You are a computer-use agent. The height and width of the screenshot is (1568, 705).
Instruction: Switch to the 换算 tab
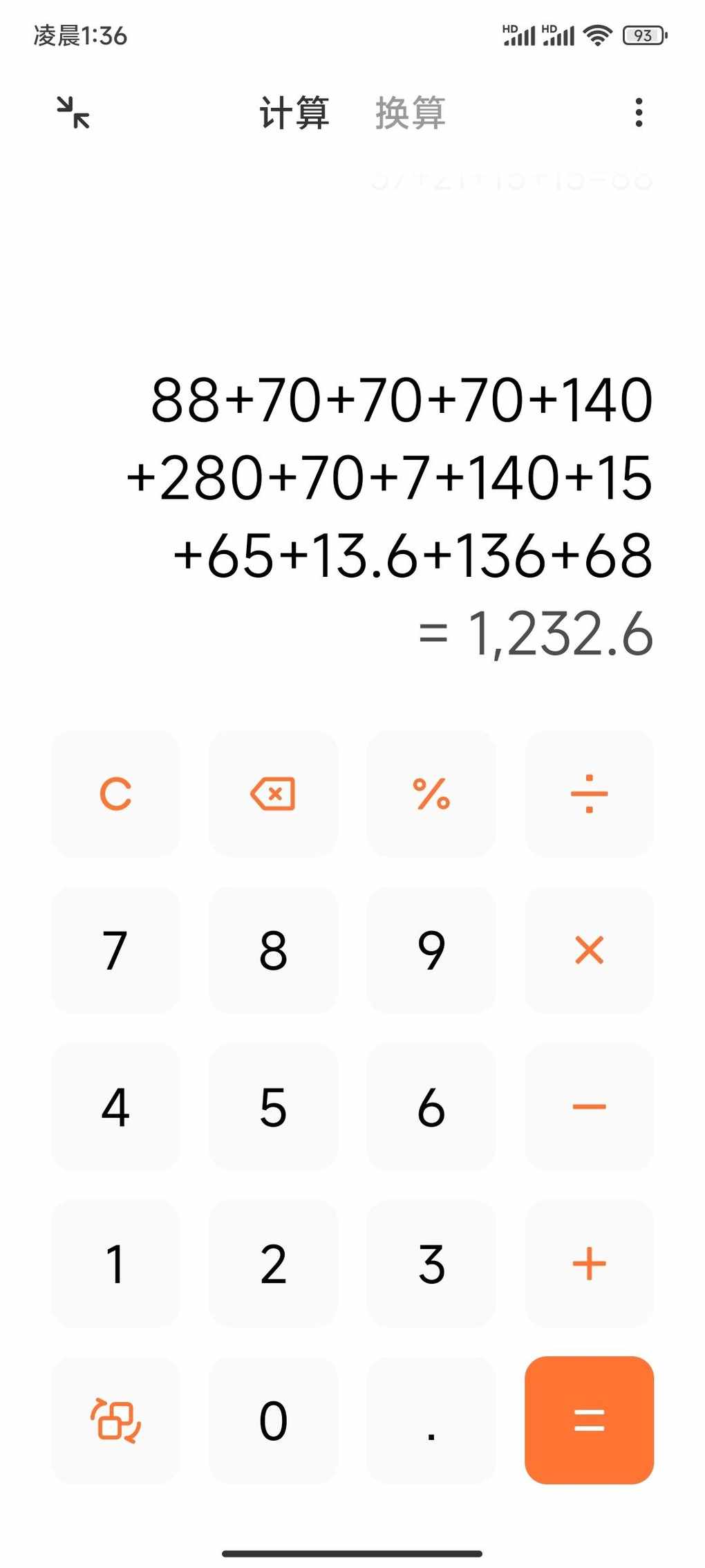[x=411, y=113]
